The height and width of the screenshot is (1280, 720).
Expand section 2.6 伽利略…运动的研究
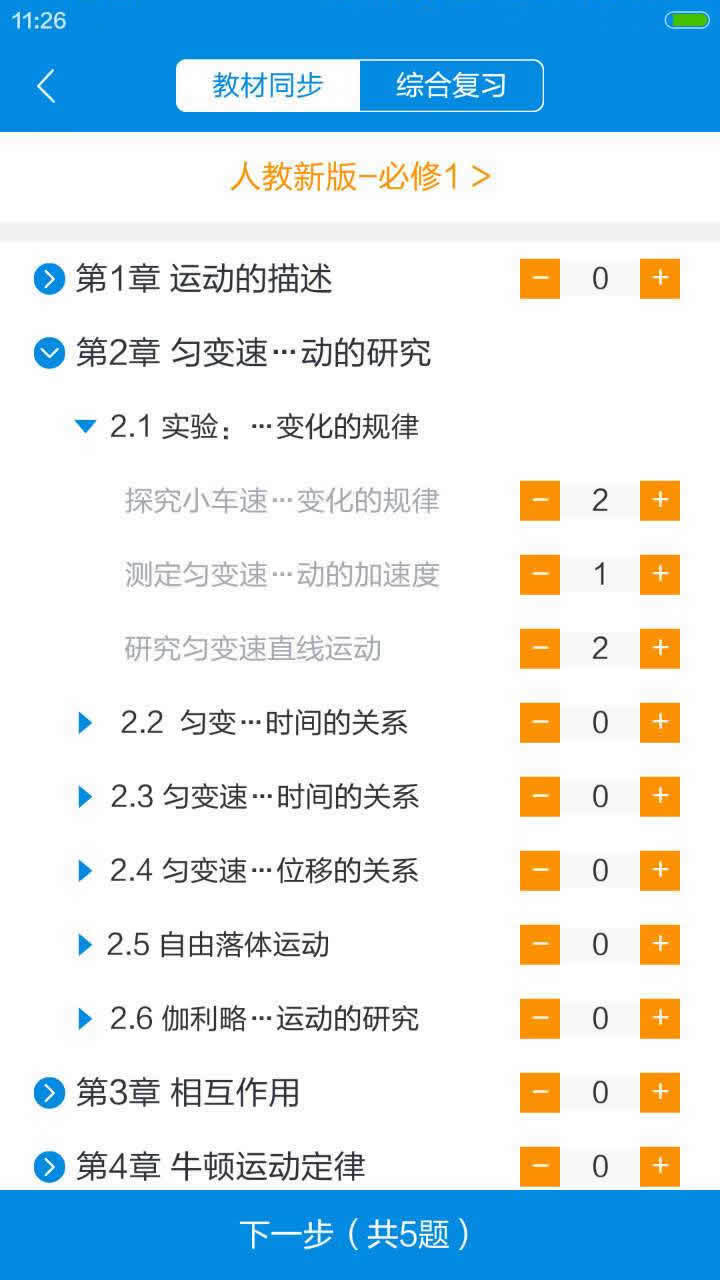pos(86,1019)
